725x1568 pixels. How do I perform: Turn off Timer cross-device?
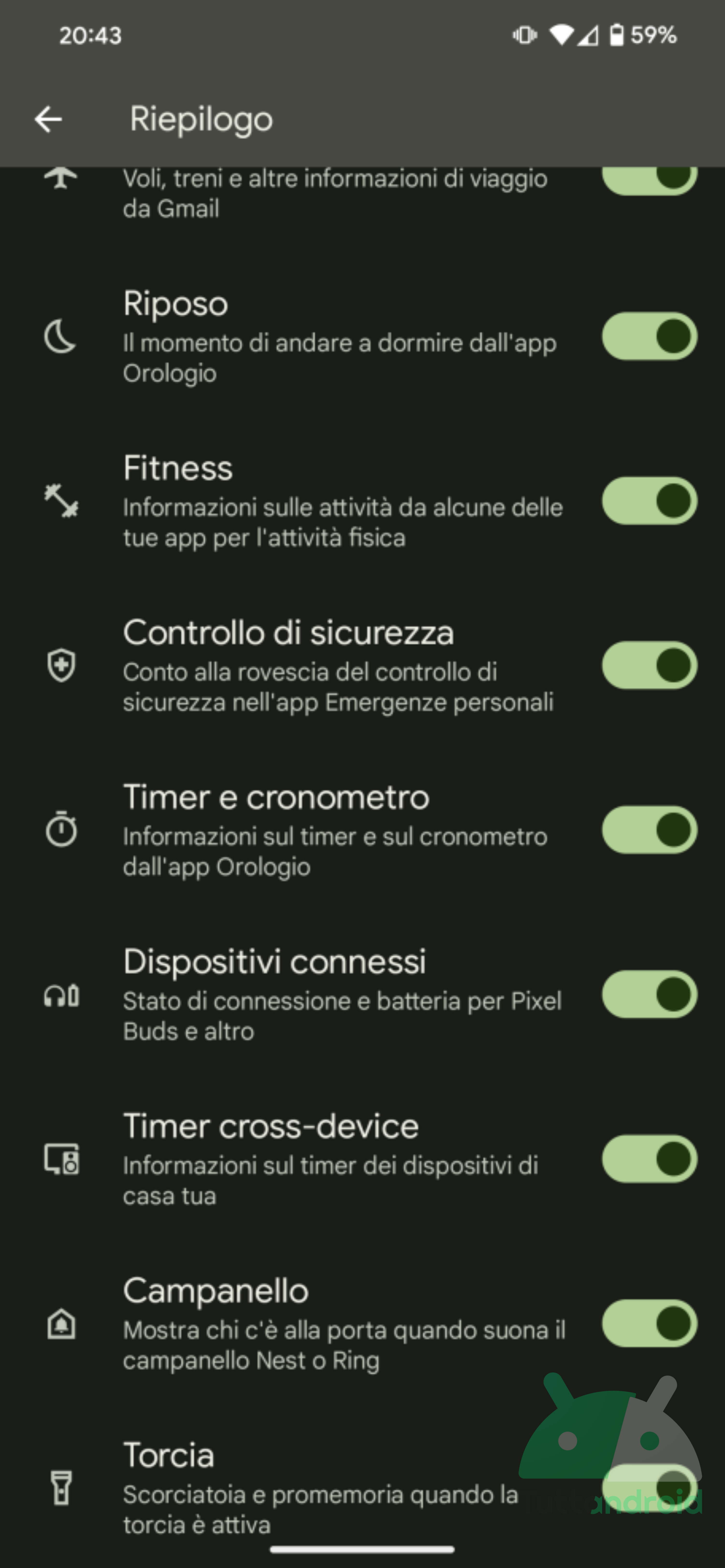[x=650, y=1158]
